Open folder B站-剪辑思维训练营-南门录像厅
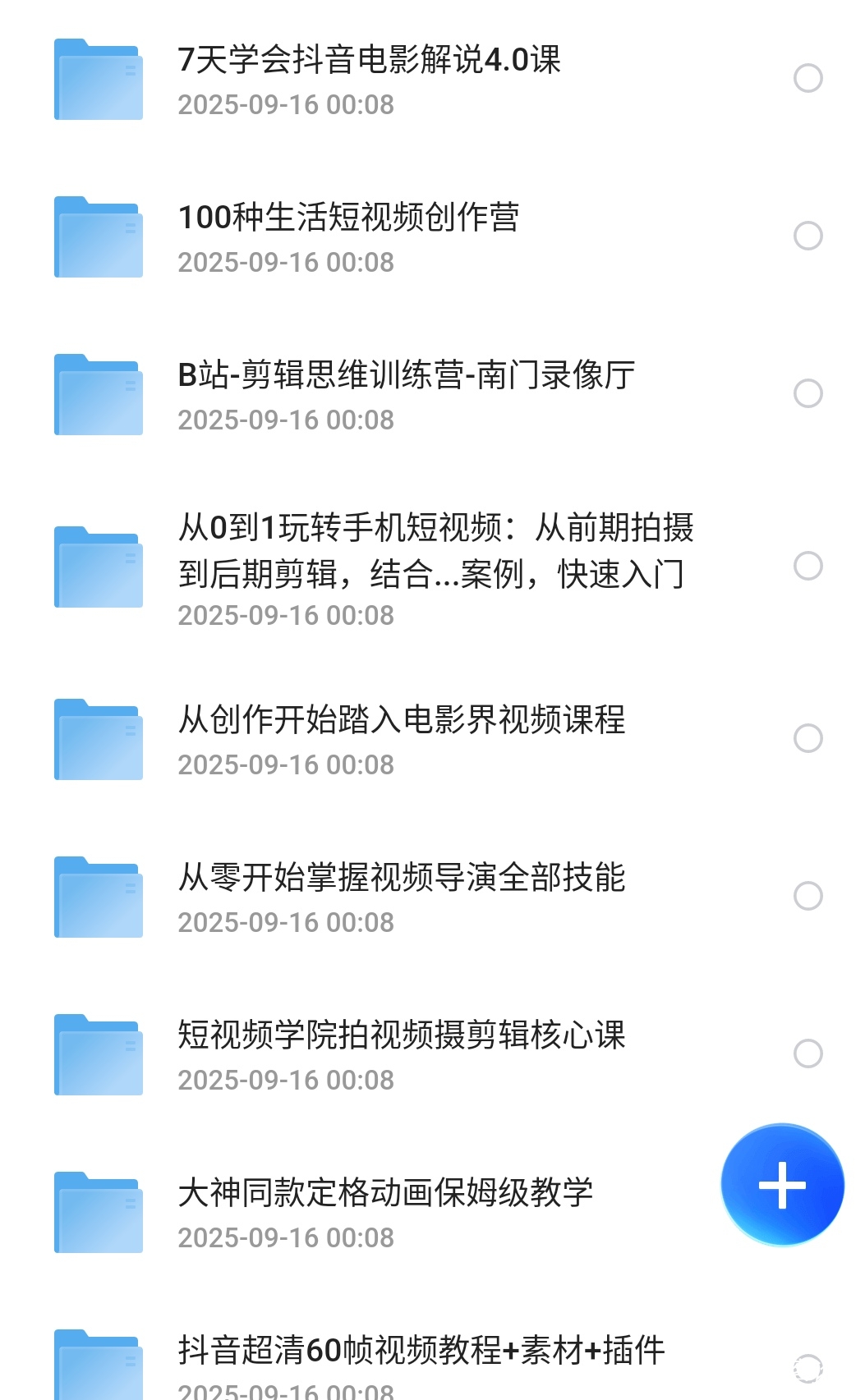This screenshot has height=1400, width=865. [x=406, y=376]
